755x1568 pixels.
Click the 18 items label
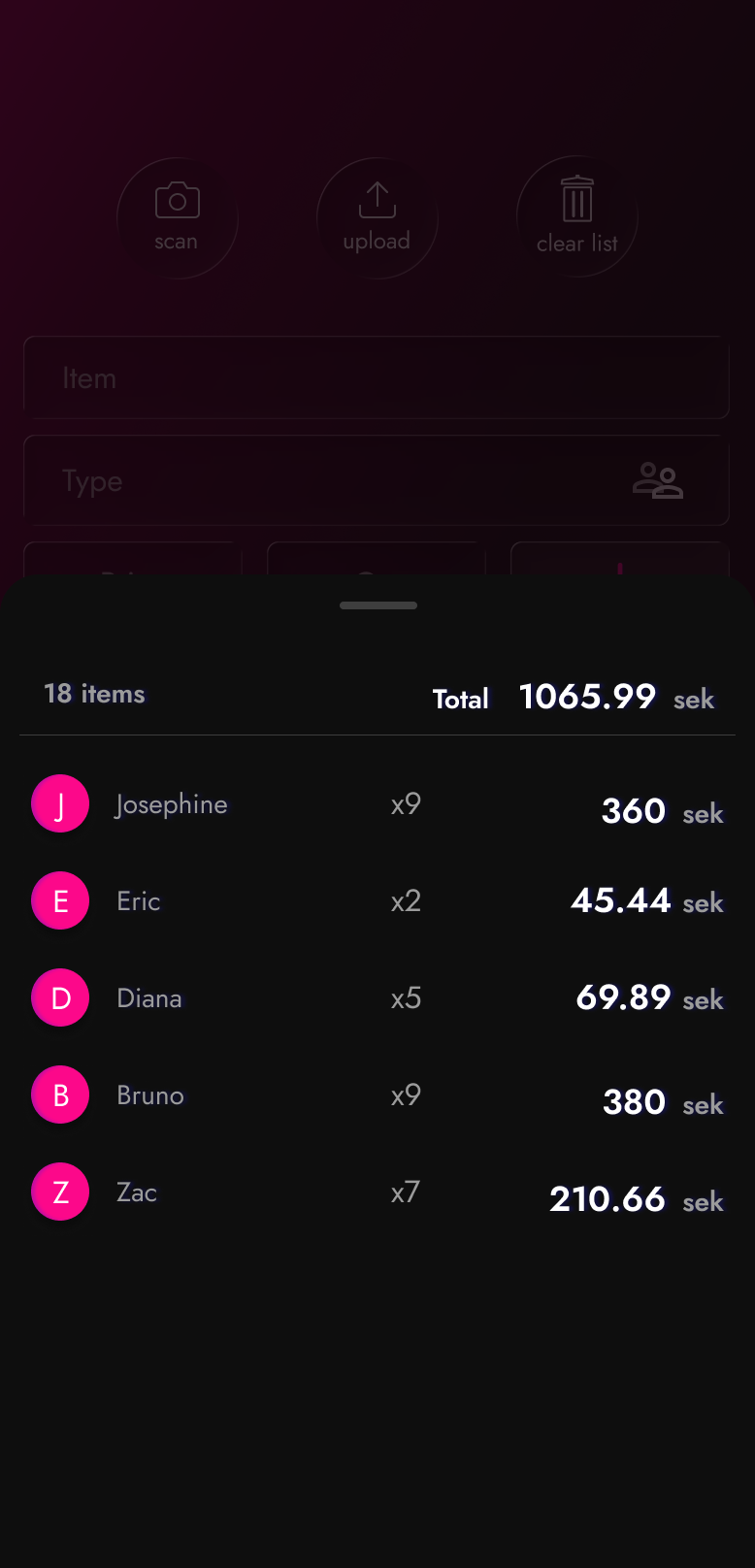point(94,693)
